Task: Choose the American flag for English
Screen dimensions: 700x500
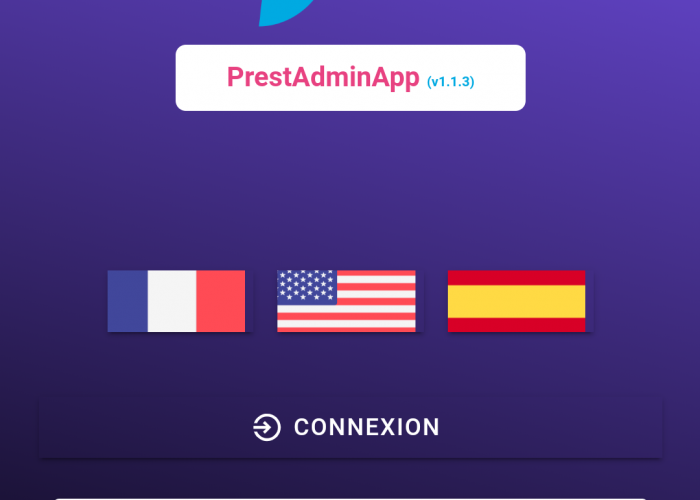Action: 346,301
